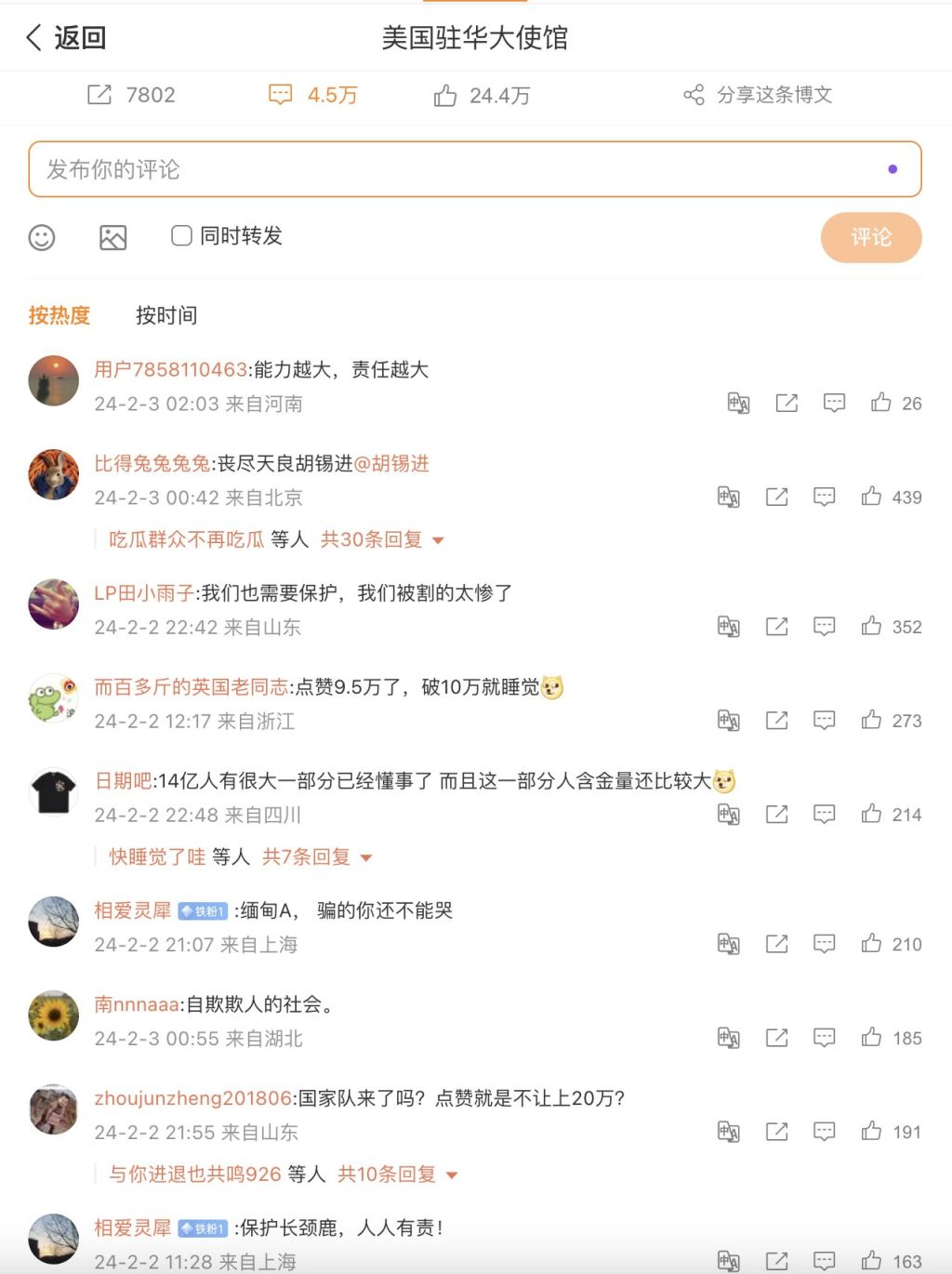This screenshot has height=1274, width=952.
Task: Reply to LP田小雨子's comment
Action: (x=824, y=627)
